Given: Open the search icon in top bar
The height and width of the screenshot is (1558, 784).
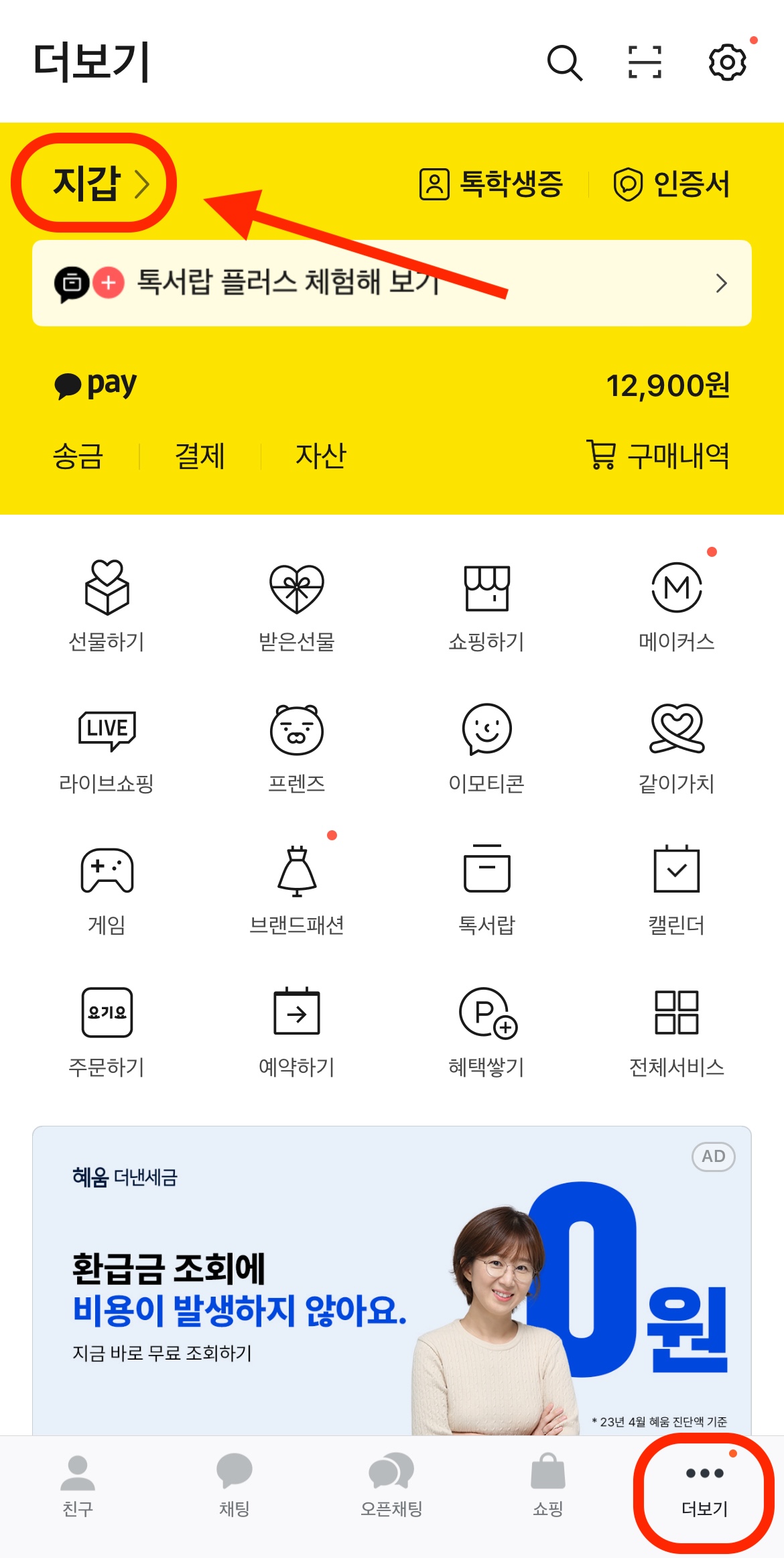Looking at the screenshot, I should tap(564, 64).
